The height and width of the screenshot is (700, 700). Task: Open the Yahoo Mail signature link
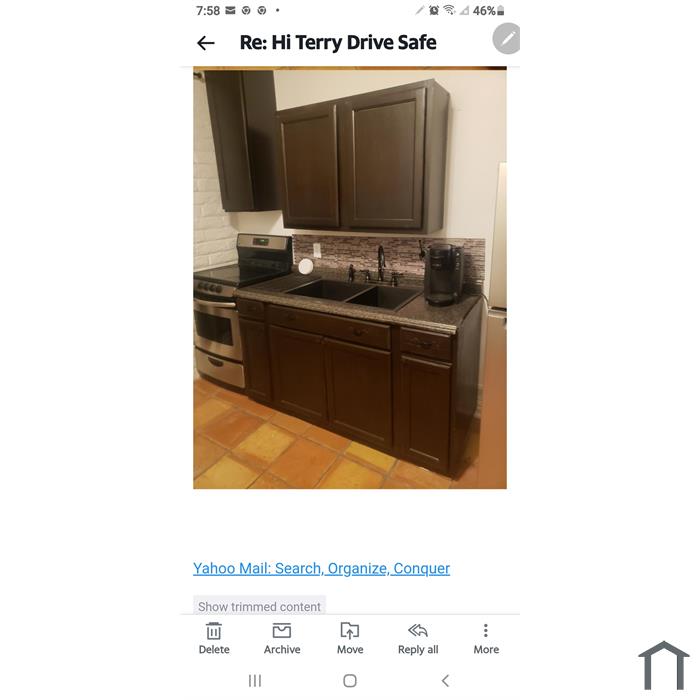click(x=321, y=568)
